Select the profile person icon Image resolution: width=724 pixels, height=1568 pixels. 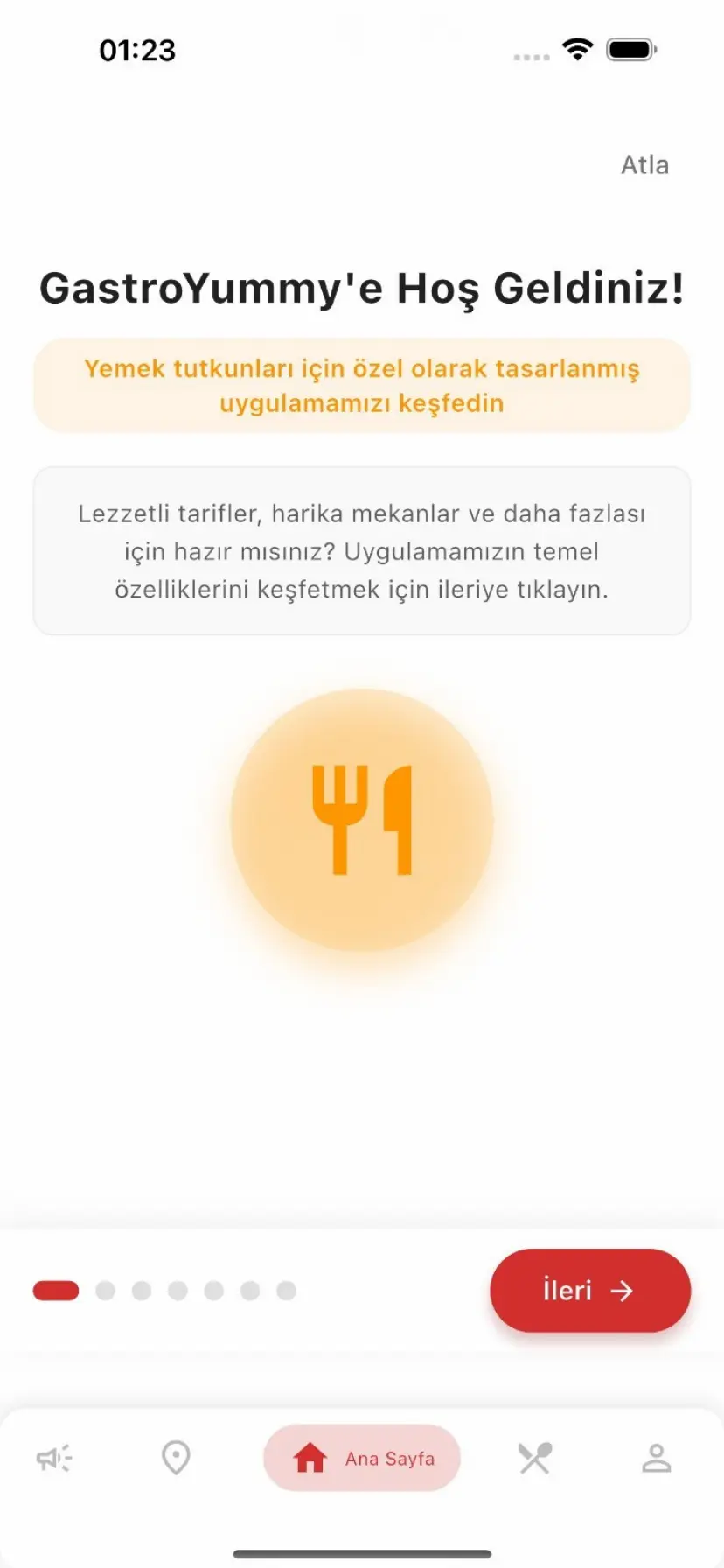coord(658,1458)
